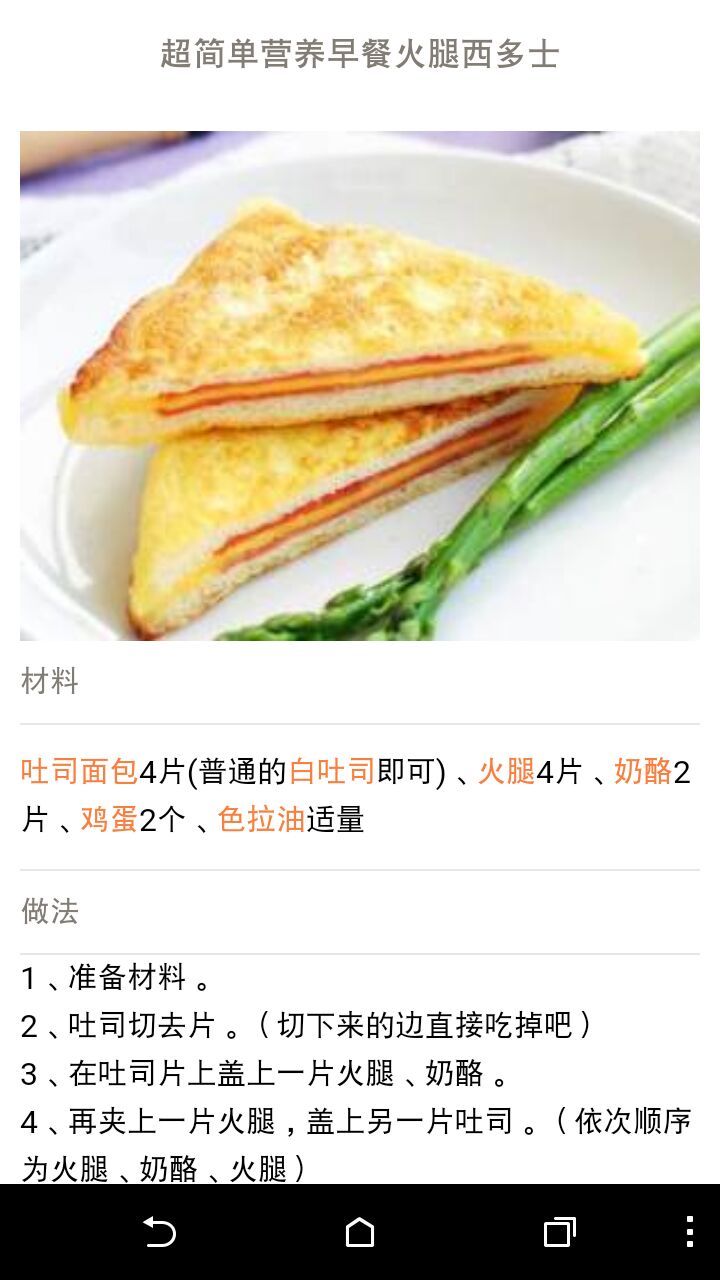Open the 白吐司 ingredient link
Viewport: 720px width, 1280px height.
click(x=332, y=772)
